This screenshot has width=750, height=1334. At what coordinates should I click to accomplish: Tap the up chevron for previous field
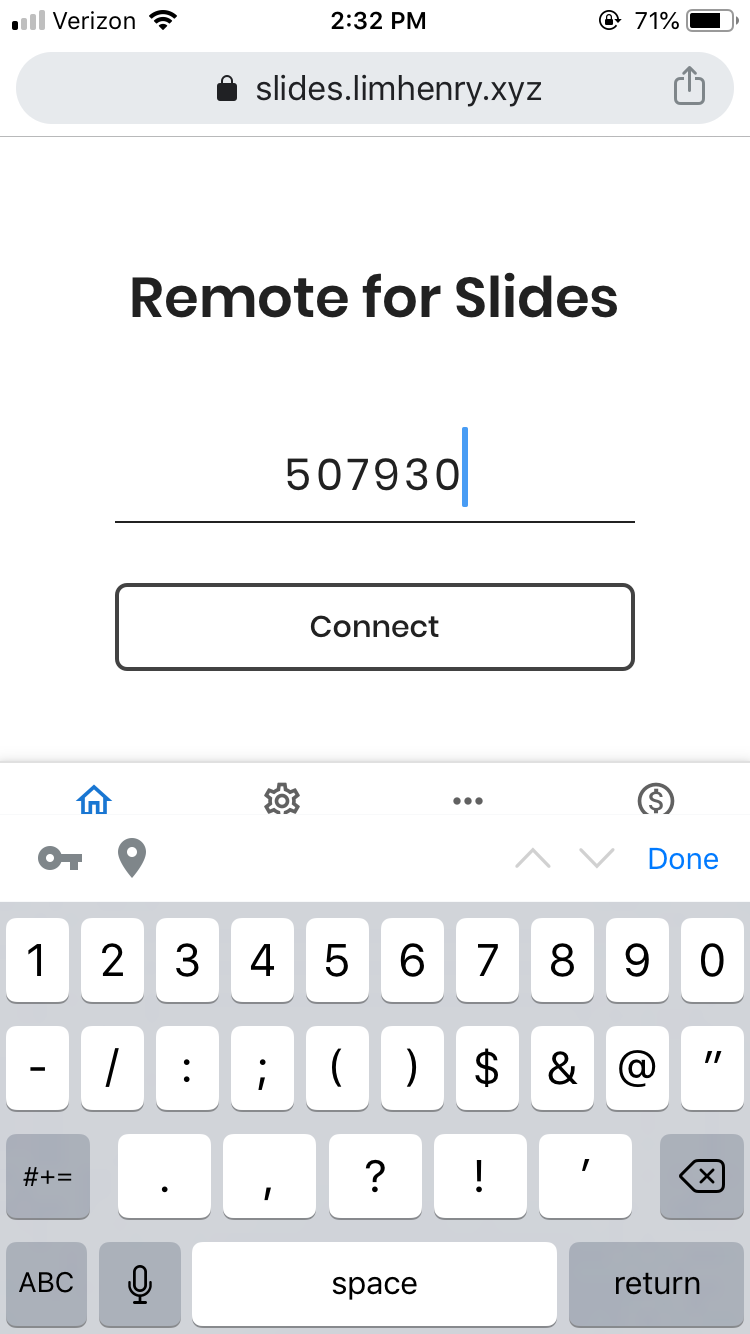click(x=533, y=858)
